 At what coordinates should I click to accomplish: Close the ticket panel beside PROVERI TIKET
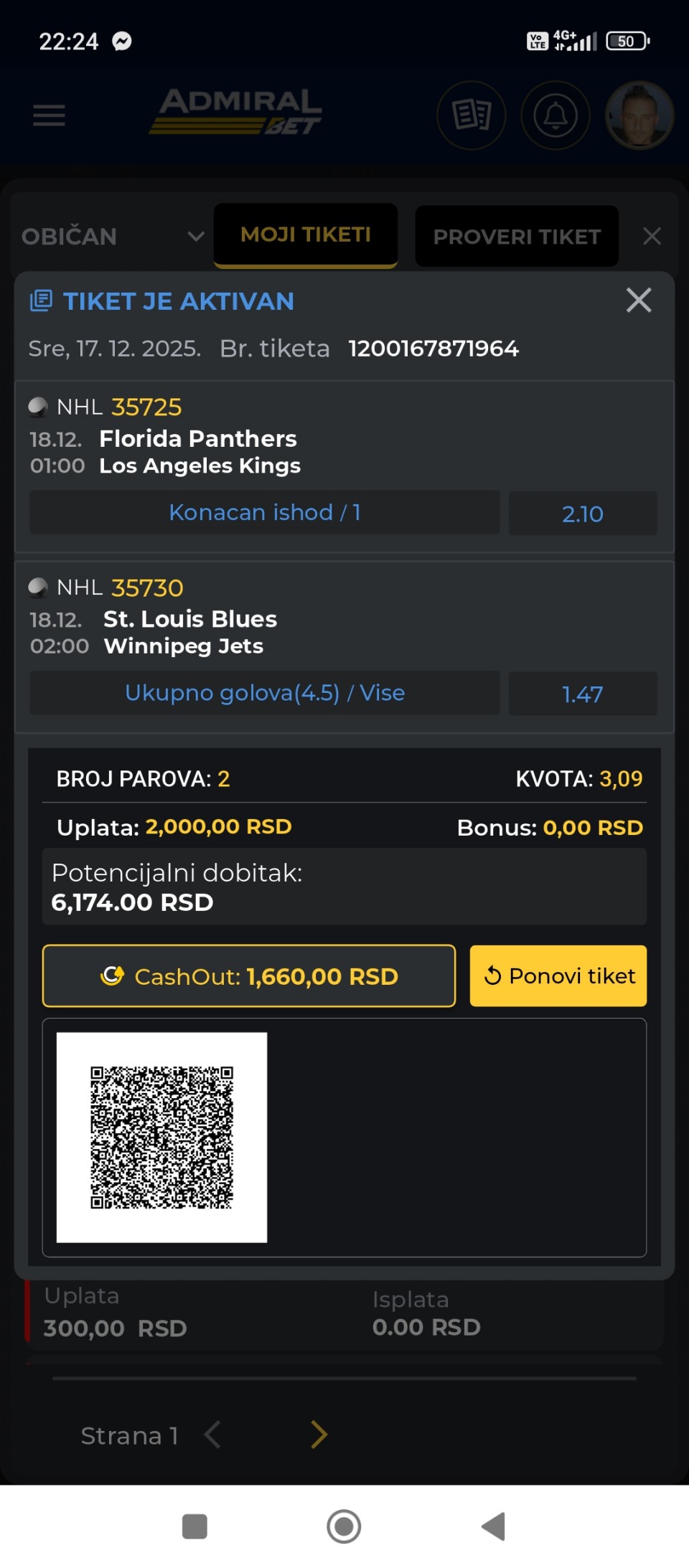tap(652, 236)
